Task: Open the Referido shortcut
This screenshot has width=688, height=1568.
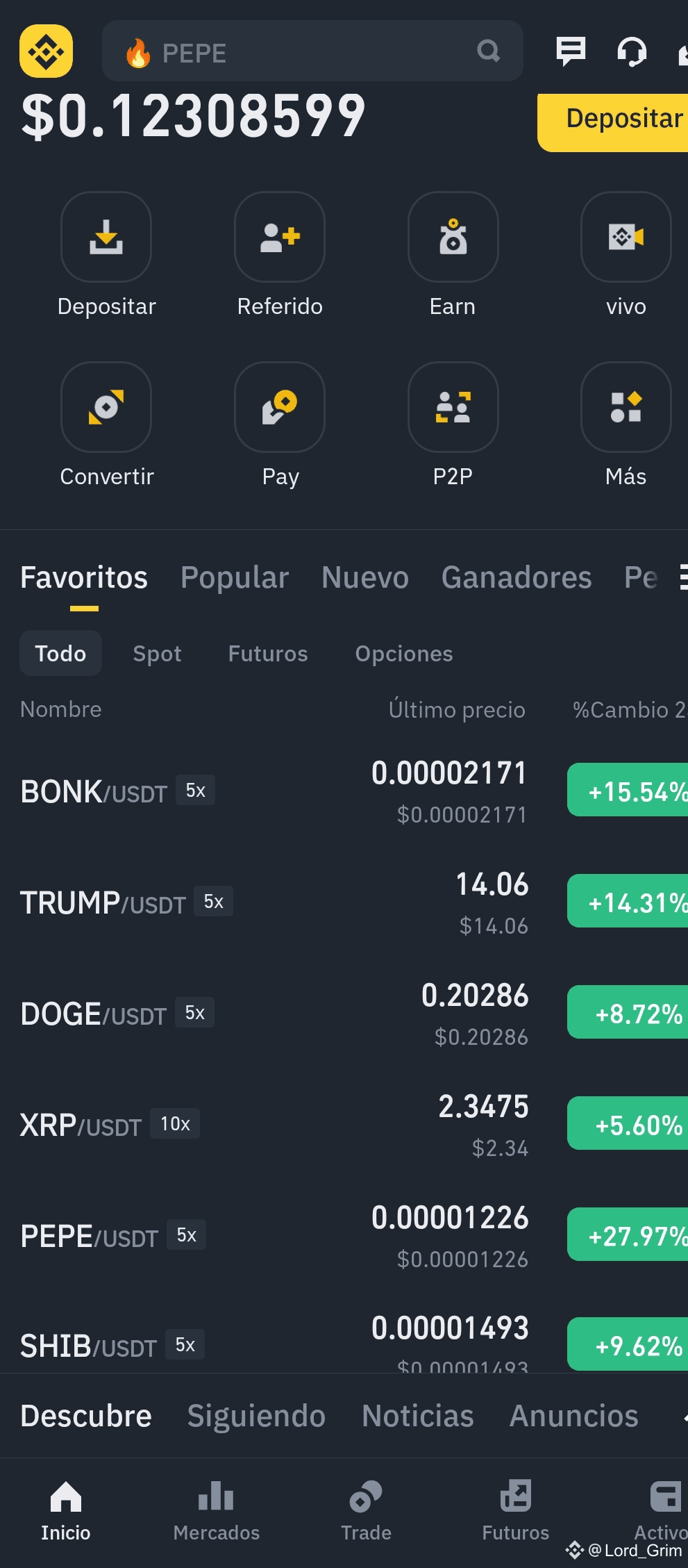Action: 280,256
